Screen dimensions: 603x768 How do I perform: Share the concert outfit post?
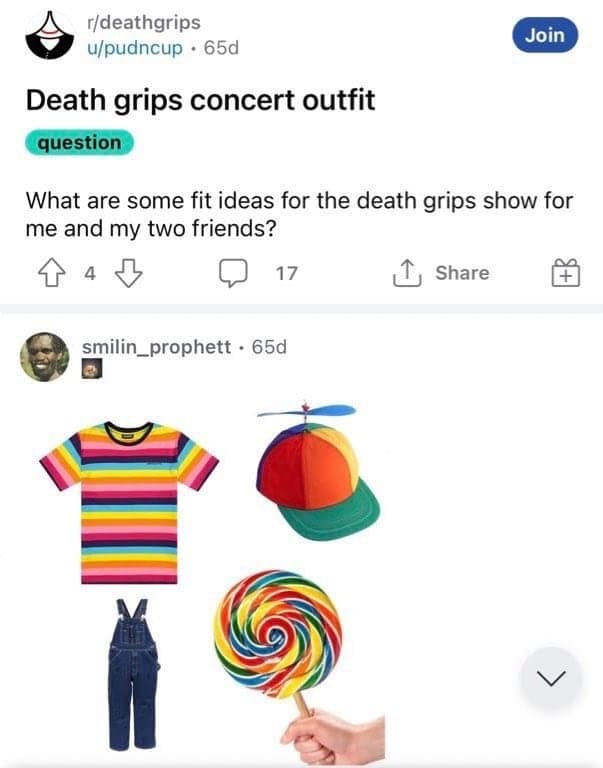(445, 272)
